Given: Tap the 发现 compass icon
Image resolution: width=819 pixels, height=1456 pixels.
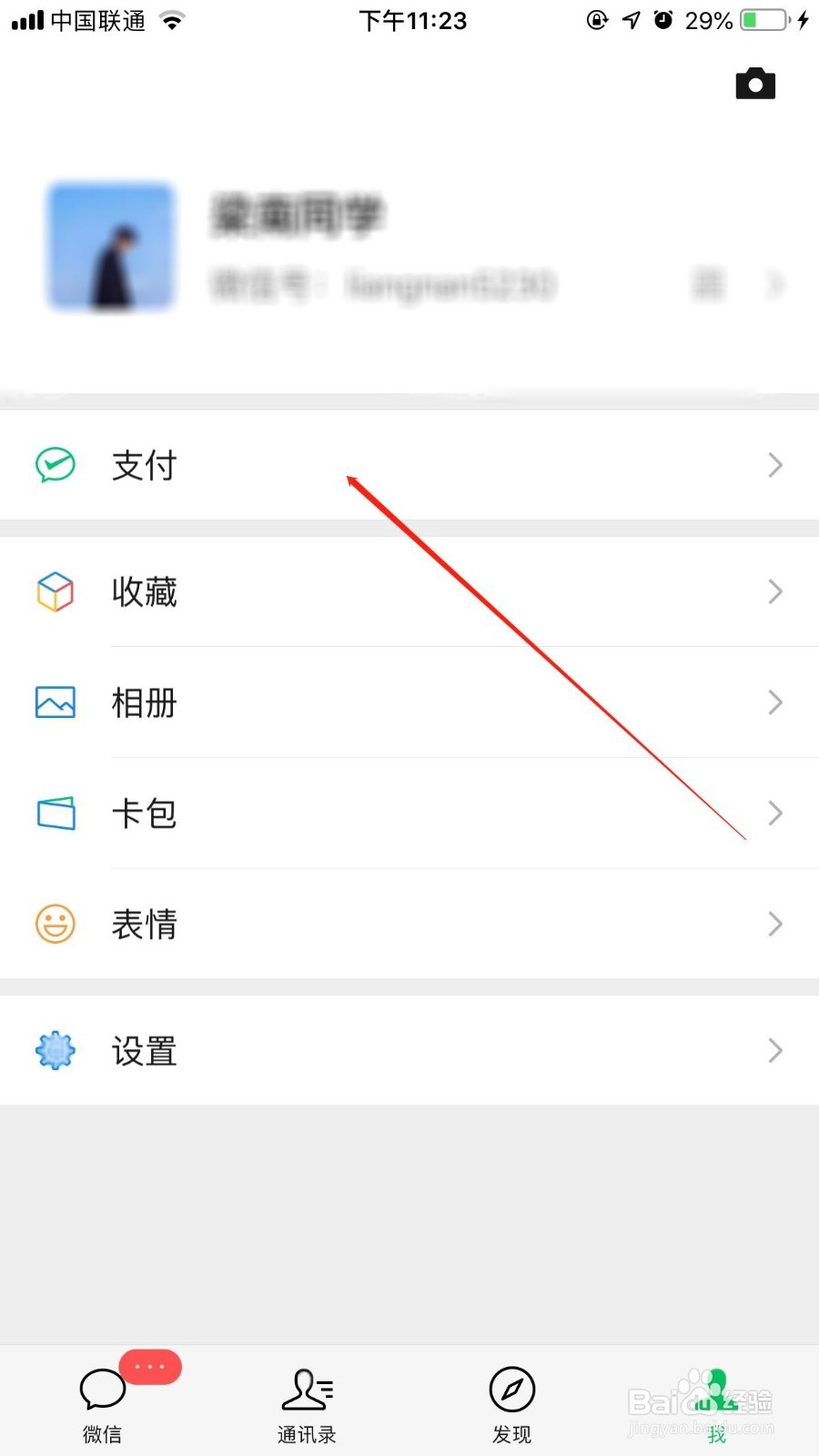Looking at the screenshot, I should pyautogui.click(x=511, y=1390).
